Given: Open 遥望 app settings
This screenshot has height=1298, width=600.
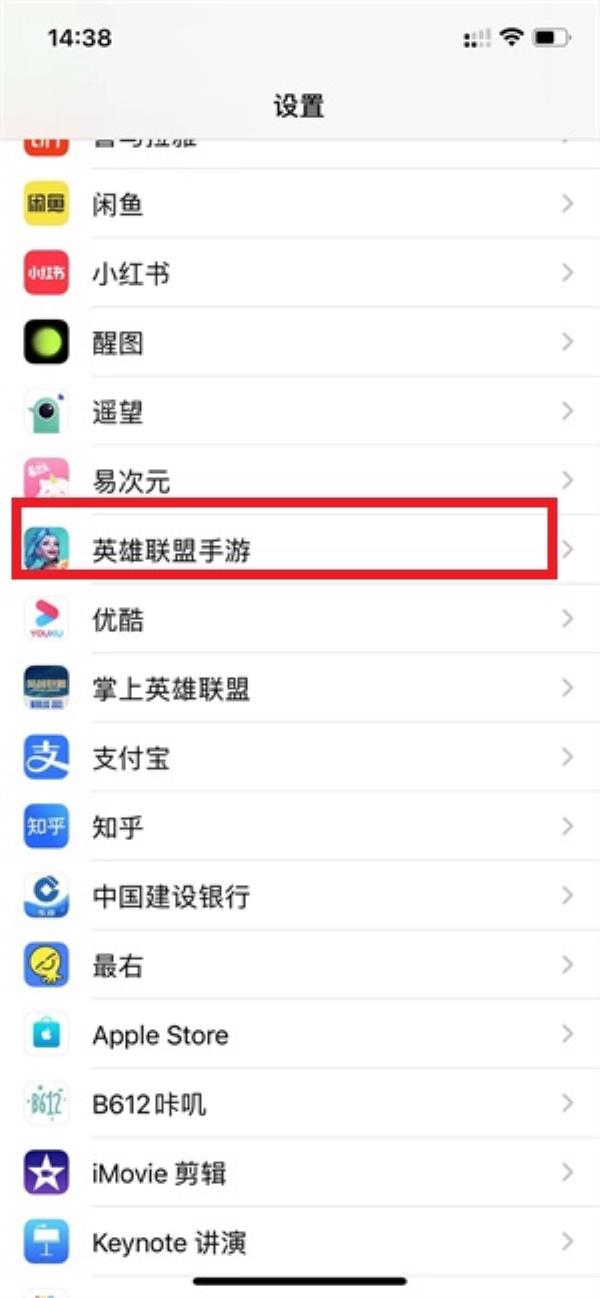Looking at the screenshot, I should coord(300,411).
